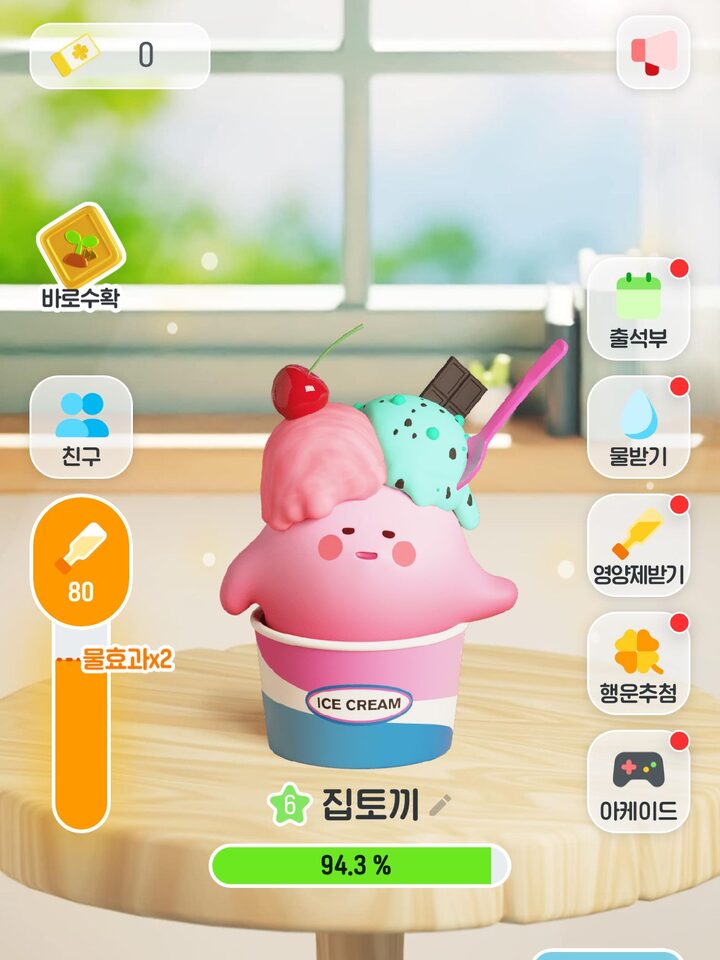Use the orange fertilizer bottle button
The height and width of the screenshot is (960, 720).
[x=81, y=560]
